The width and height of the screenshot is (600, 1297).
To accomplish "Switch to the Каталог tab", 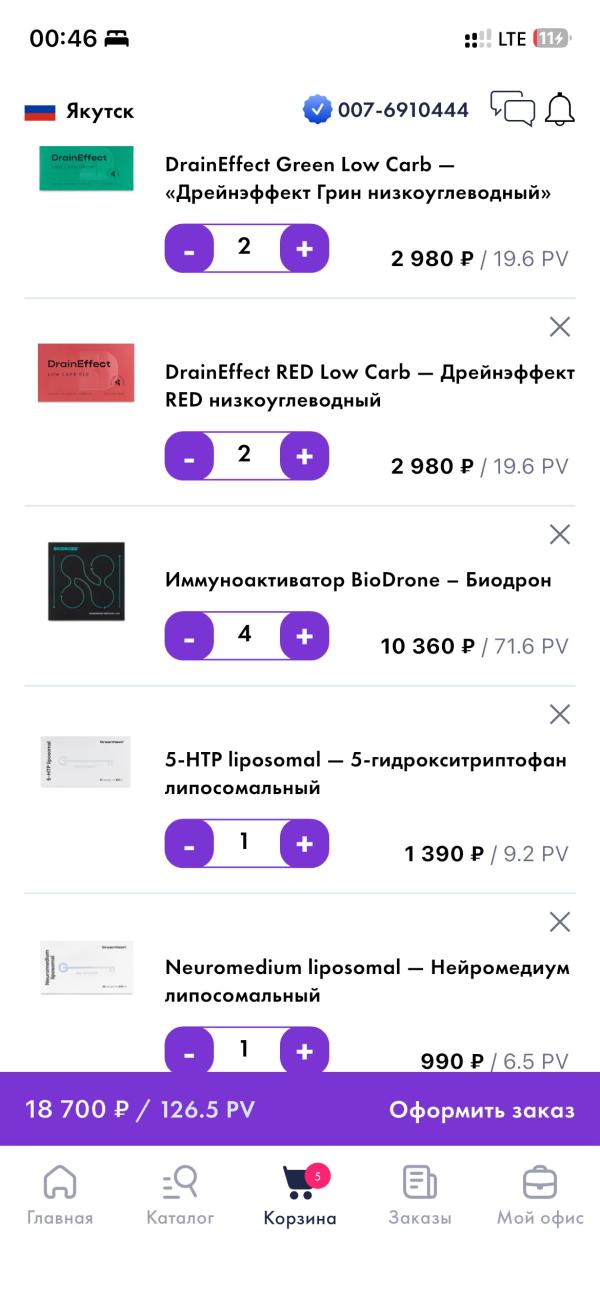I will 180,1195.
